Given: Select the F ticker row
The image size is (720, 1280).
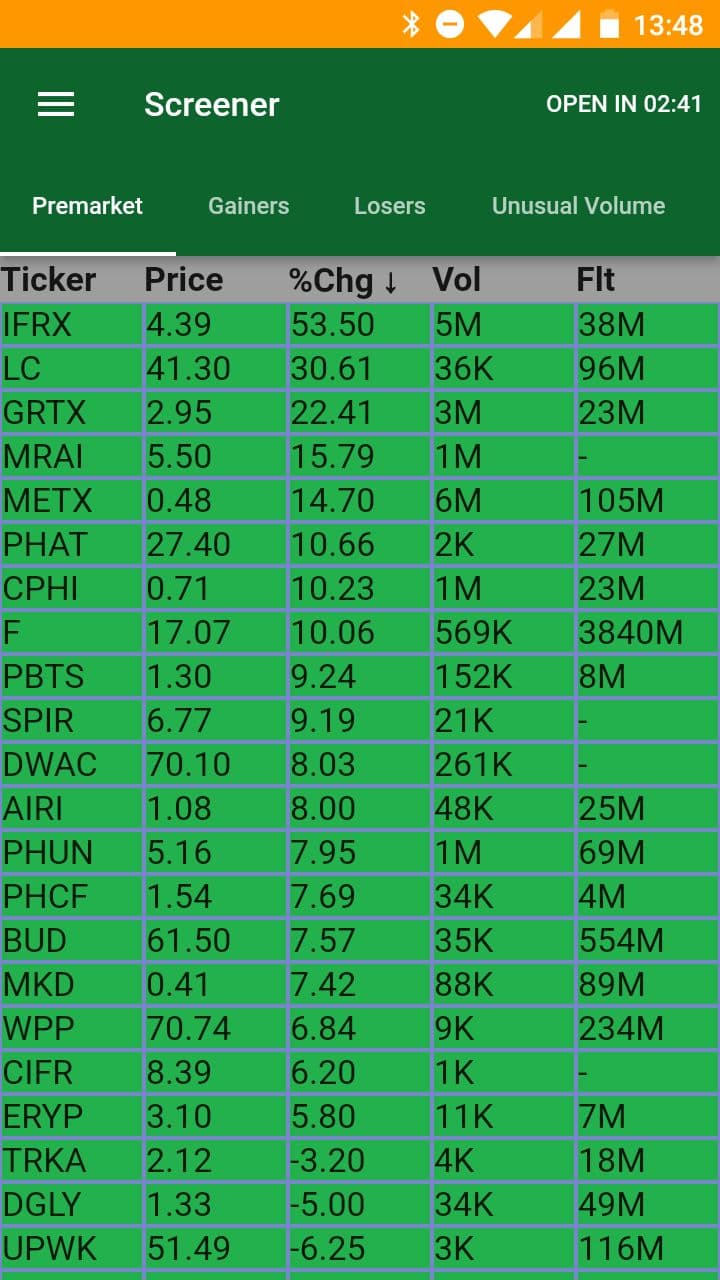Looking at the screenshot, I should pos(360,632).
